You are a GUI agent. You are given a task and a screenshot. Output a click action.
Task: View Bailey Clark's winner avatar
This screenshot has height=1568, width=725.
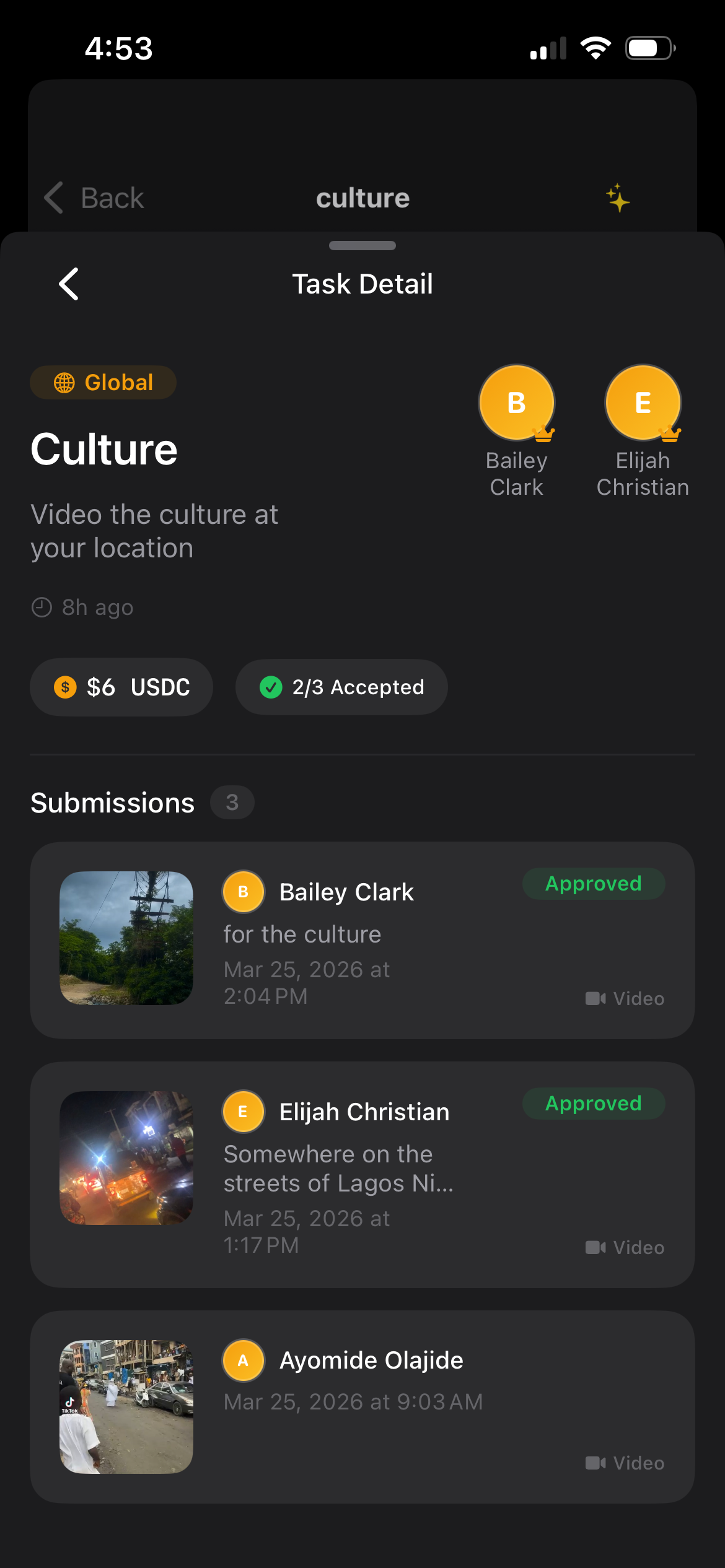pyautogui.click(x=516, y=403)
